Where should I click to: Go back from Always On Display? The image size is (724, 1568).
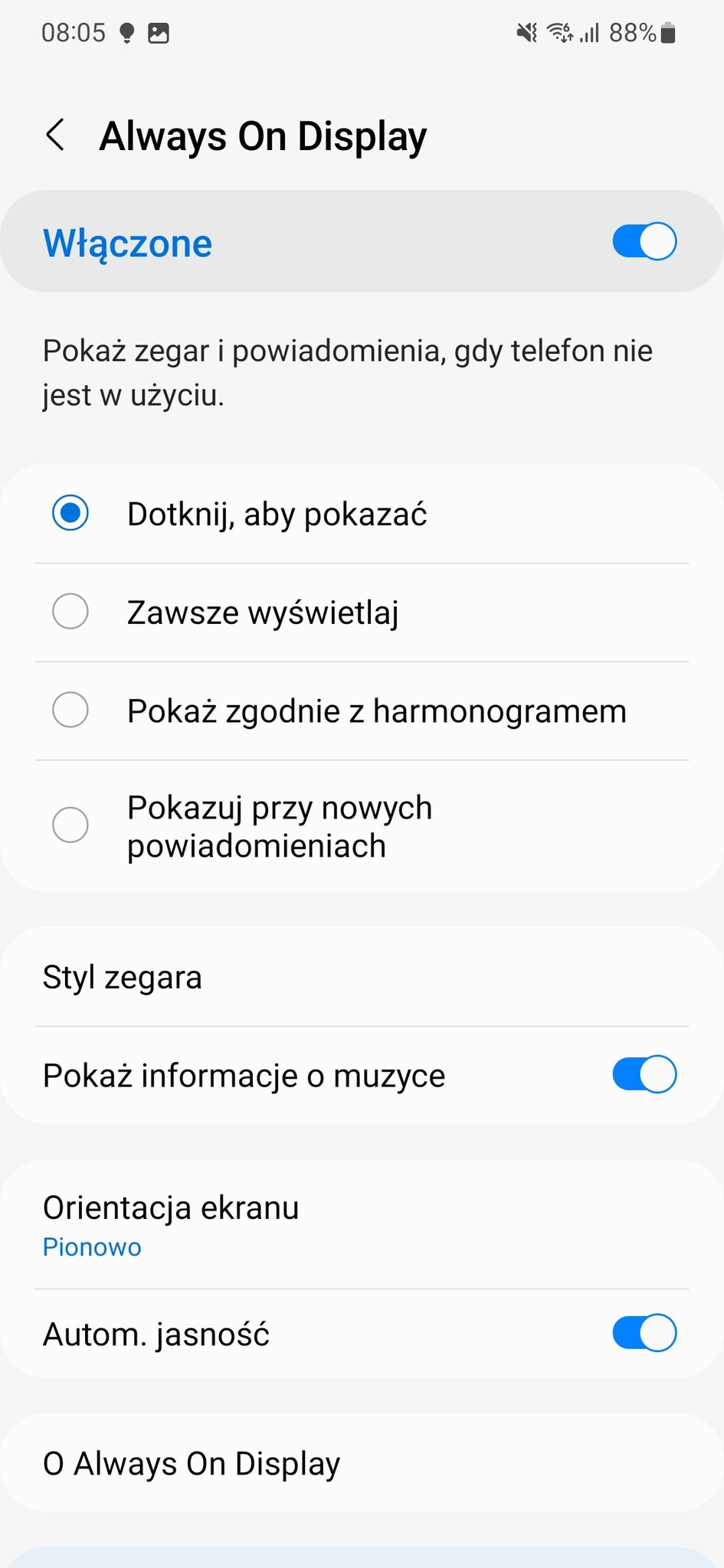point(55,136)
